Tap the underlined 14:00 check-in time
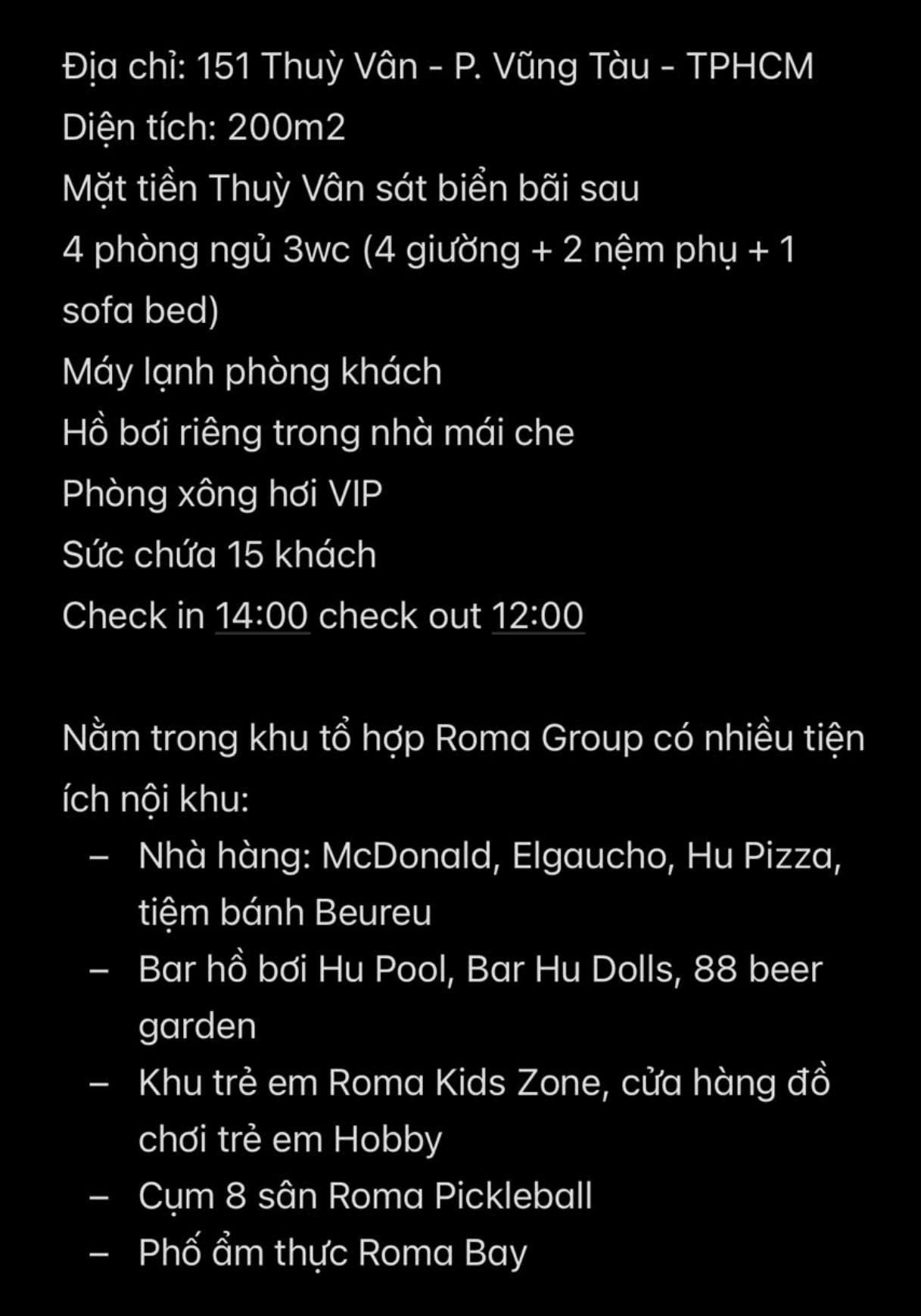 tap(262, 616)
